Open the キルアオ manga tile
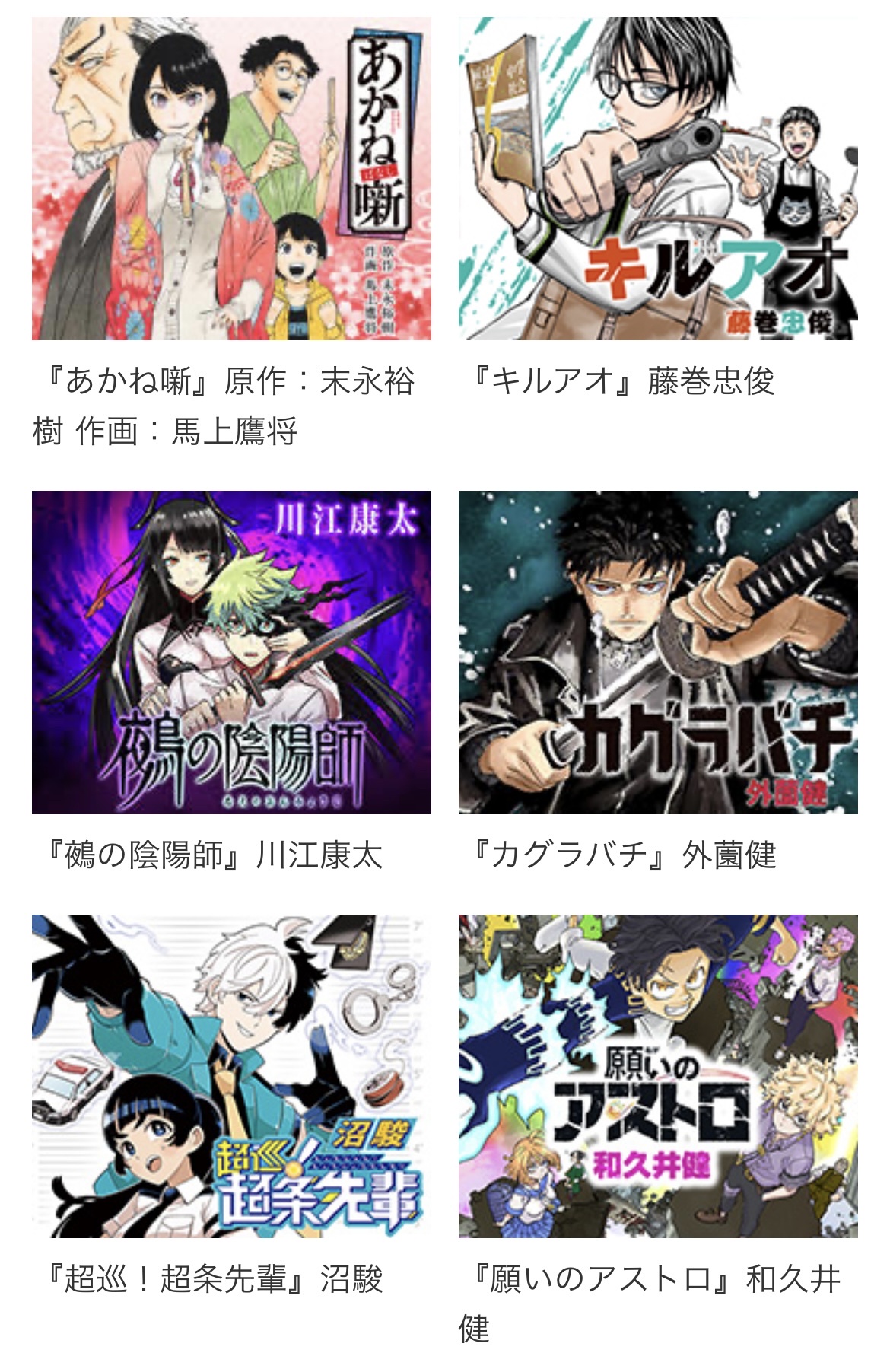This screenshot has width=890, height=1372. [x=657, y=179]
